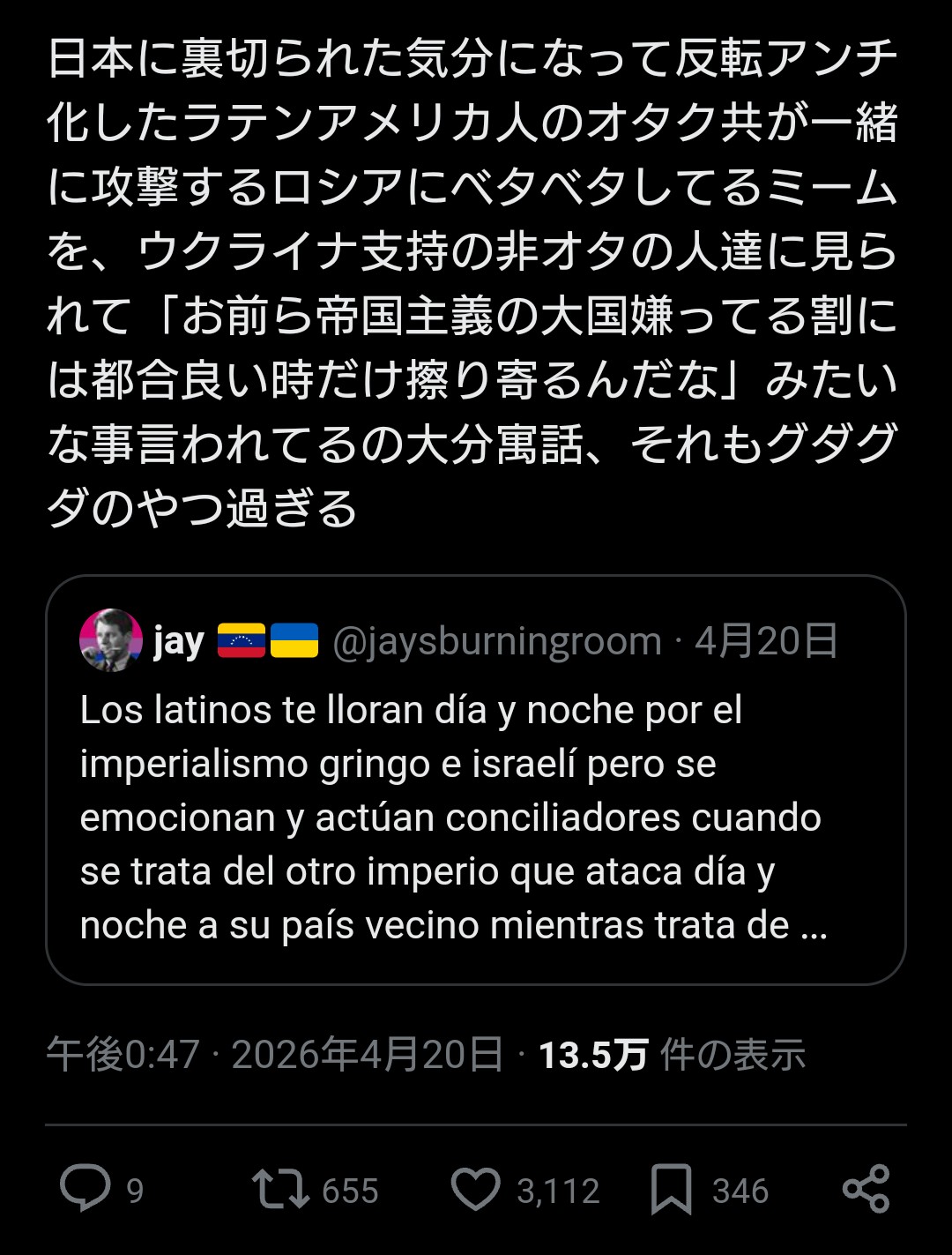Screen dimensions: 952x1255
Task: Like this post with the heart
Action: tap(475, 1189)
